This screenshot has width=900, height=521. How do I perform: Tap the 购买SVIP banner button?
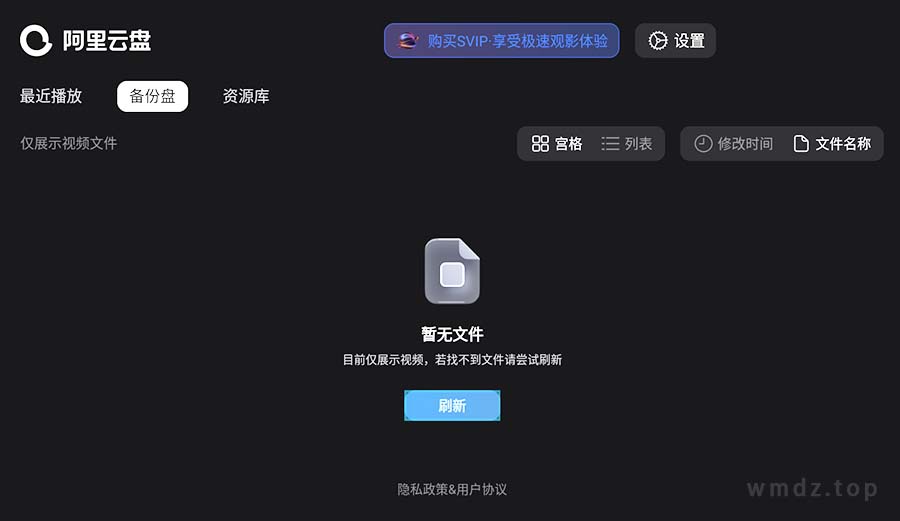(x=501, y=41)
